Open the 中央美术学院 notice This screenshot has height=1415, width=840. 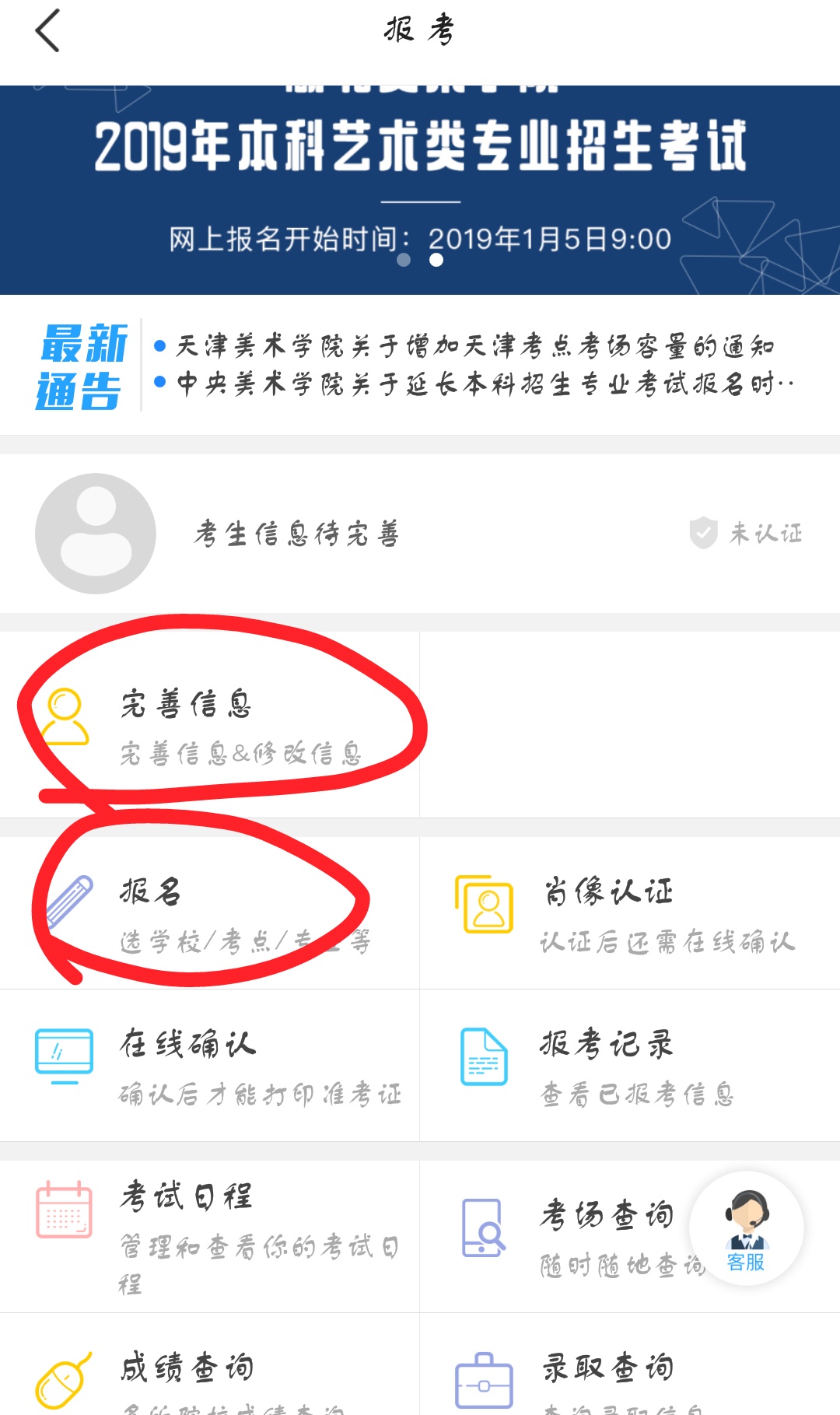pyautogui.click(x=482, y=384)
